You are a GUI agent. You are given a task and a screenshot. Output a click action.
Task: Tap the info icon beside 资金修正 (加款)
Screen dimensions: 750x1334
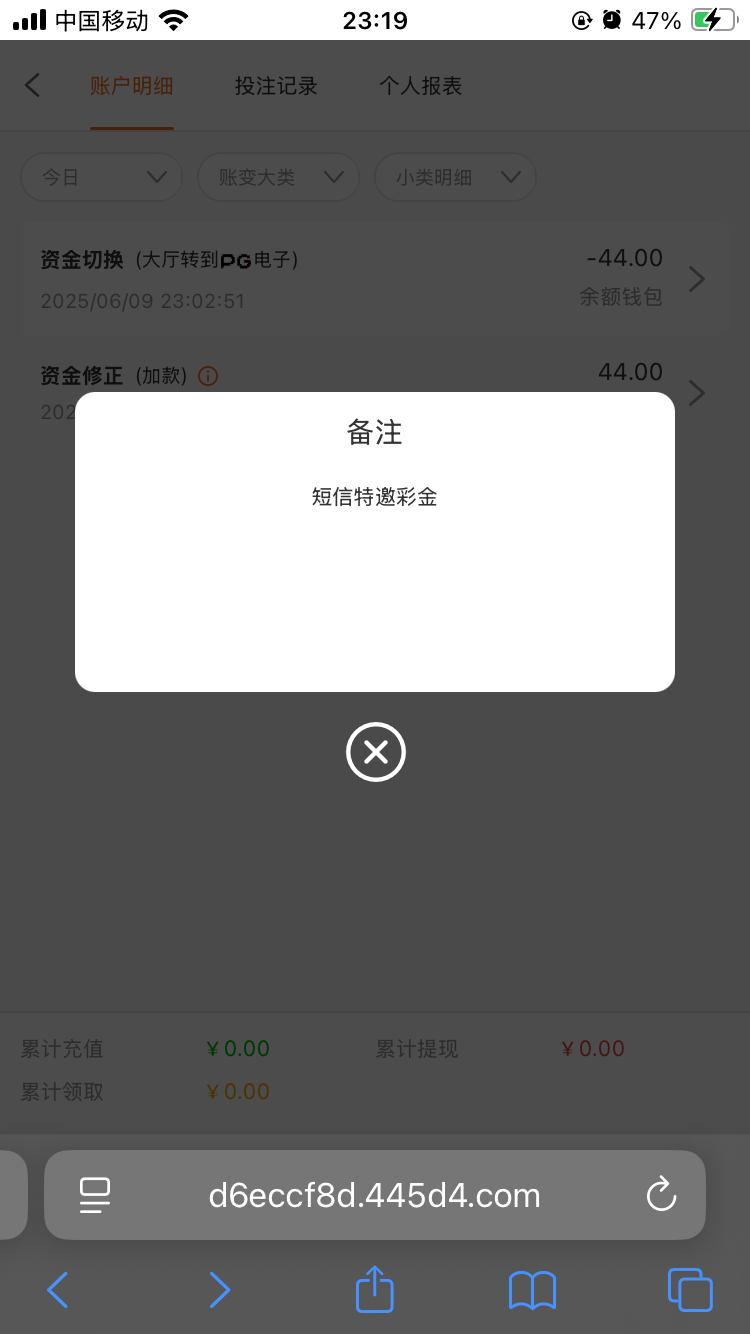207,376
